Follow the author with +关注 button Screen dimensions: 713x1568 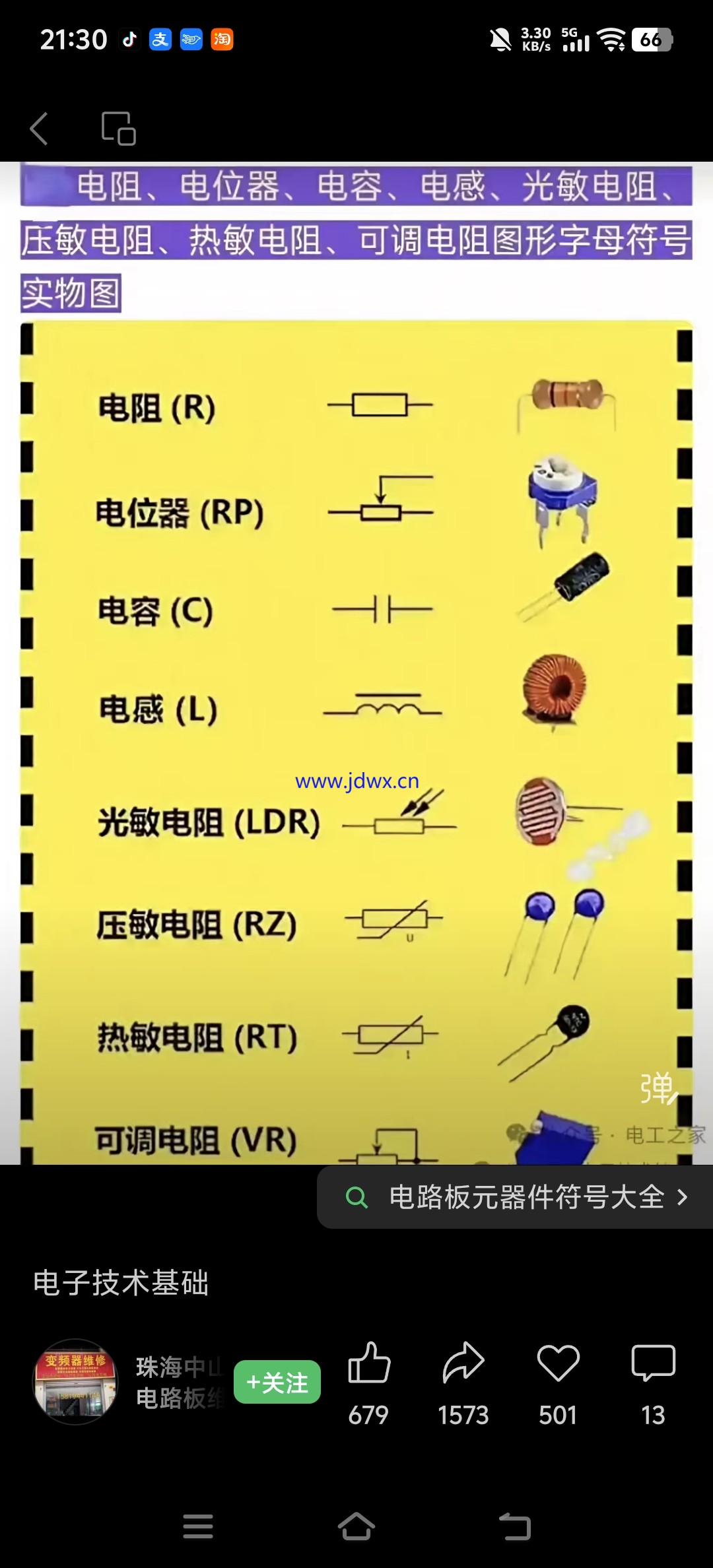click(x=277, y=1382)
